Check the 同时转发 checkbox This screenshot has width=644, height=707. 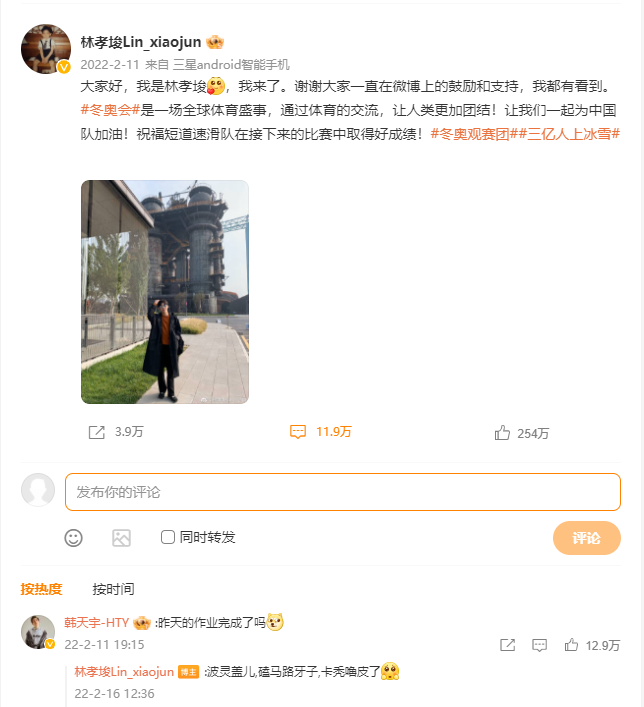coord(168,538)
